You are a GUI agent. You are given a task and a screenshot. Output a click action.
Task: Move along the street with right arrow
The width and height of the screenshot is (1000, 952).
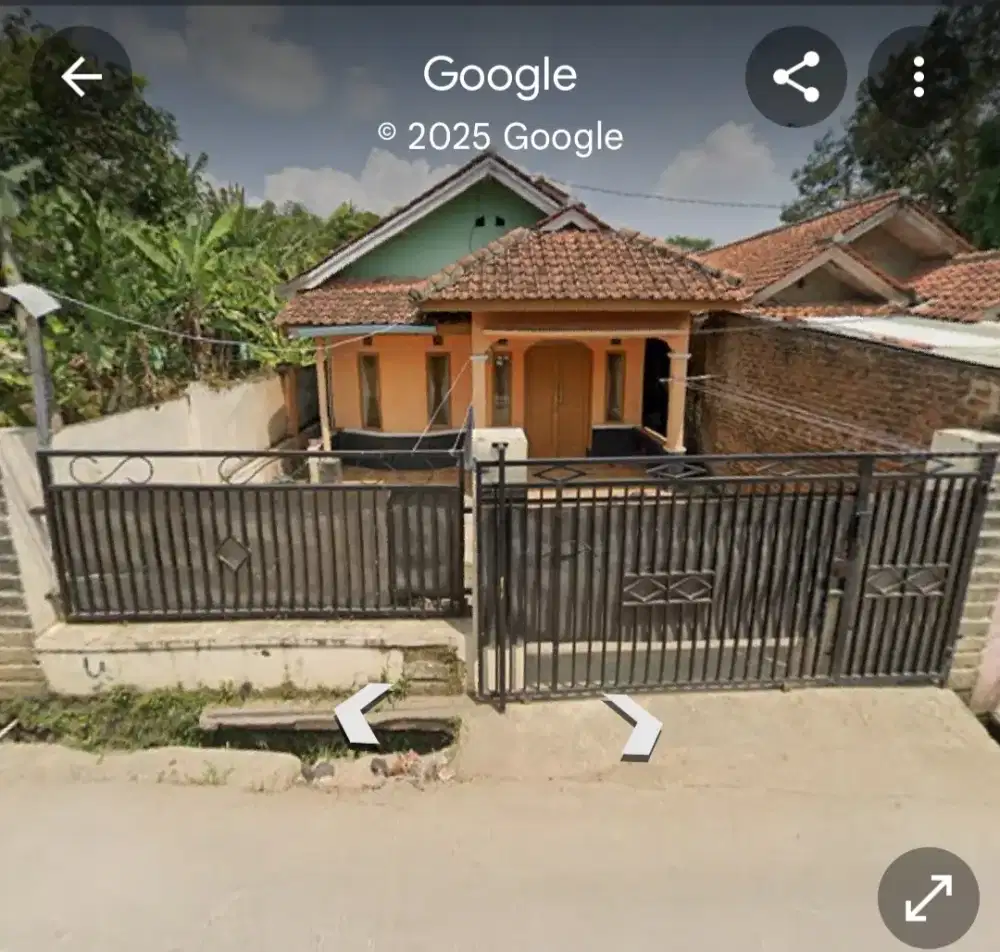click(x=636, y=726)
